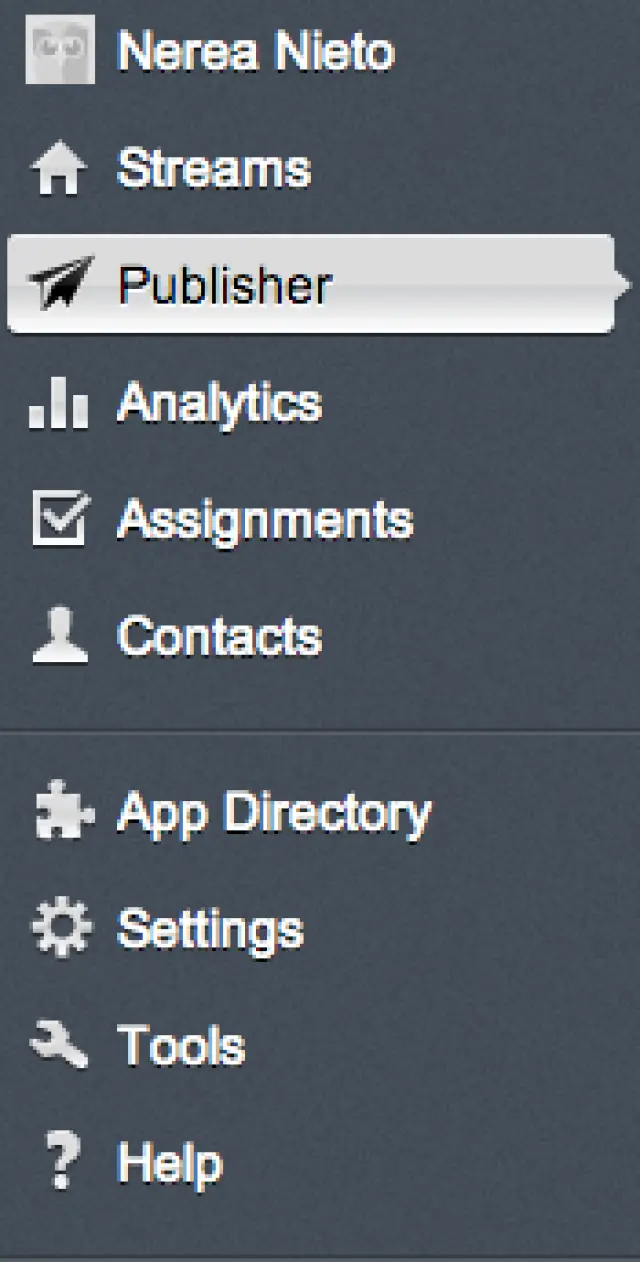This screenshot has width=640, height=1262.
Task: Open Nerea Nieto's profile
Action: coord(255,52)
